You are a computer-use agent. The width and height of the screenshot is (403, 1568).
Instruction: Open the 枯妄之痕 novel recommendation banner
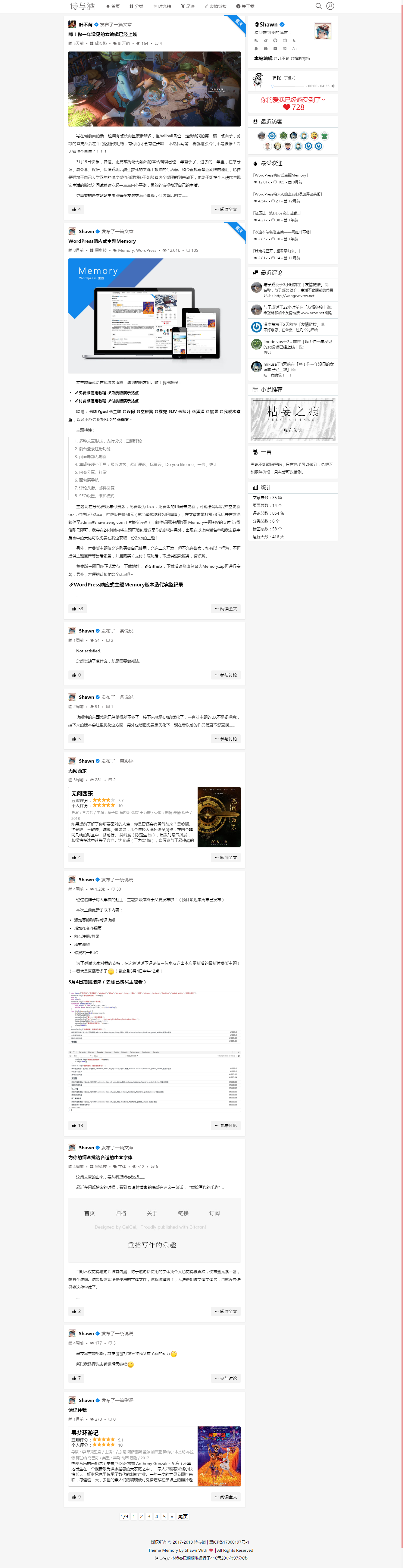(x=292, y=419)
